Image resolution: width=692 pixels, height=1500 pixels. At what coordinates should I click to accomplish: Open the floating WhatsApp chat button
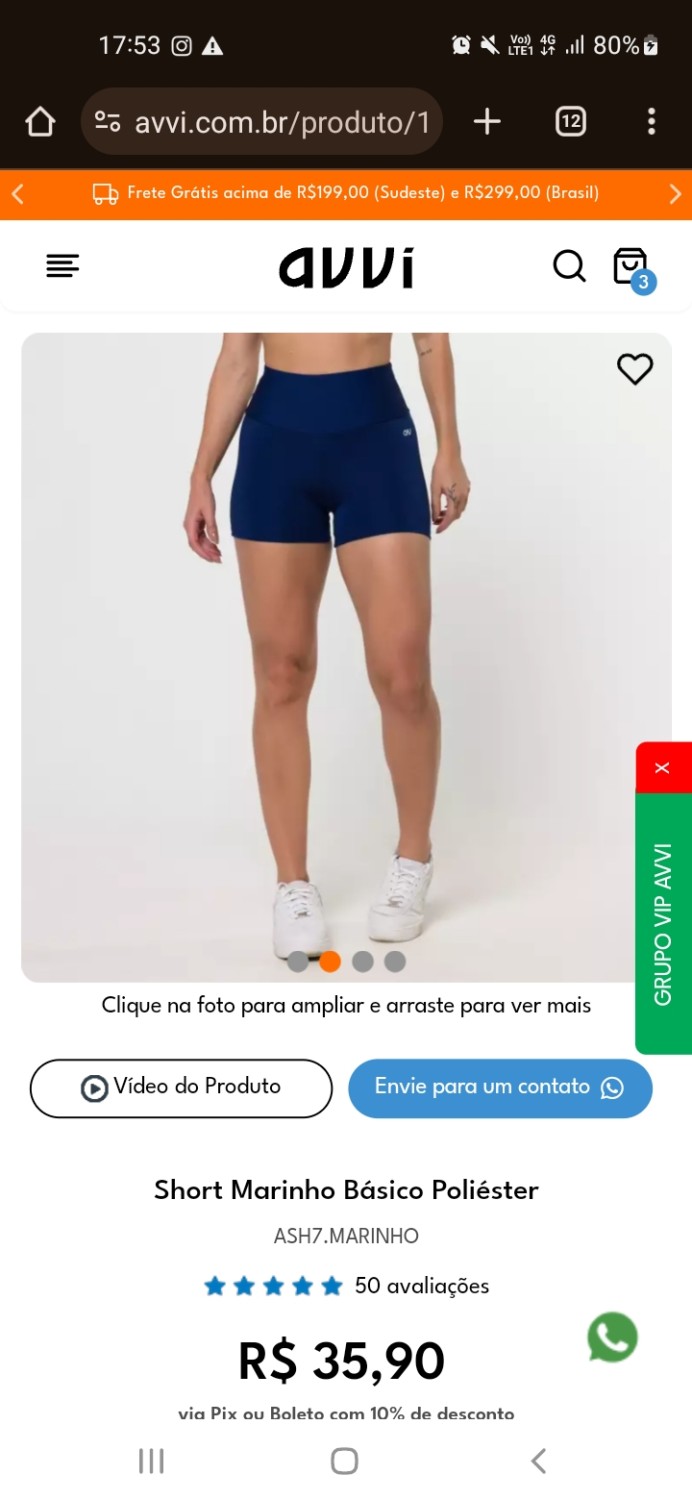coord(612,1337)
